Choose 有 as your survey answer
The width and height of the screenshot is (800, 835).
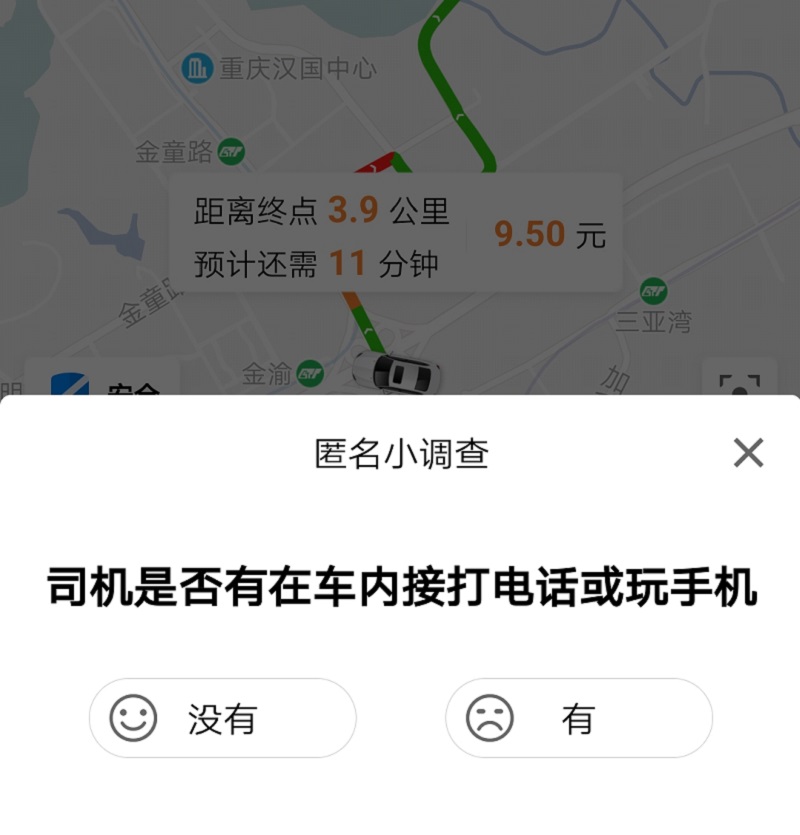point(578,715)
